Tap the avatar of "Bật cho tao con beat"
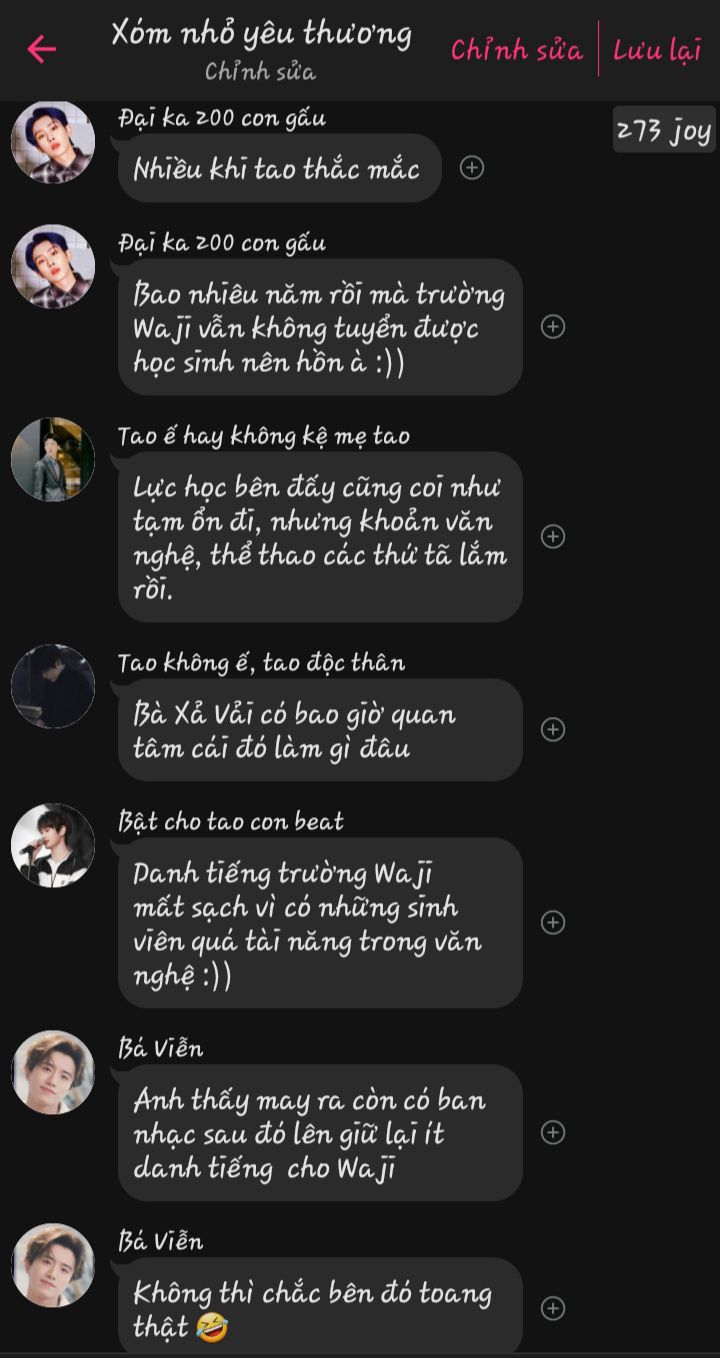 [x=53, y=845]
